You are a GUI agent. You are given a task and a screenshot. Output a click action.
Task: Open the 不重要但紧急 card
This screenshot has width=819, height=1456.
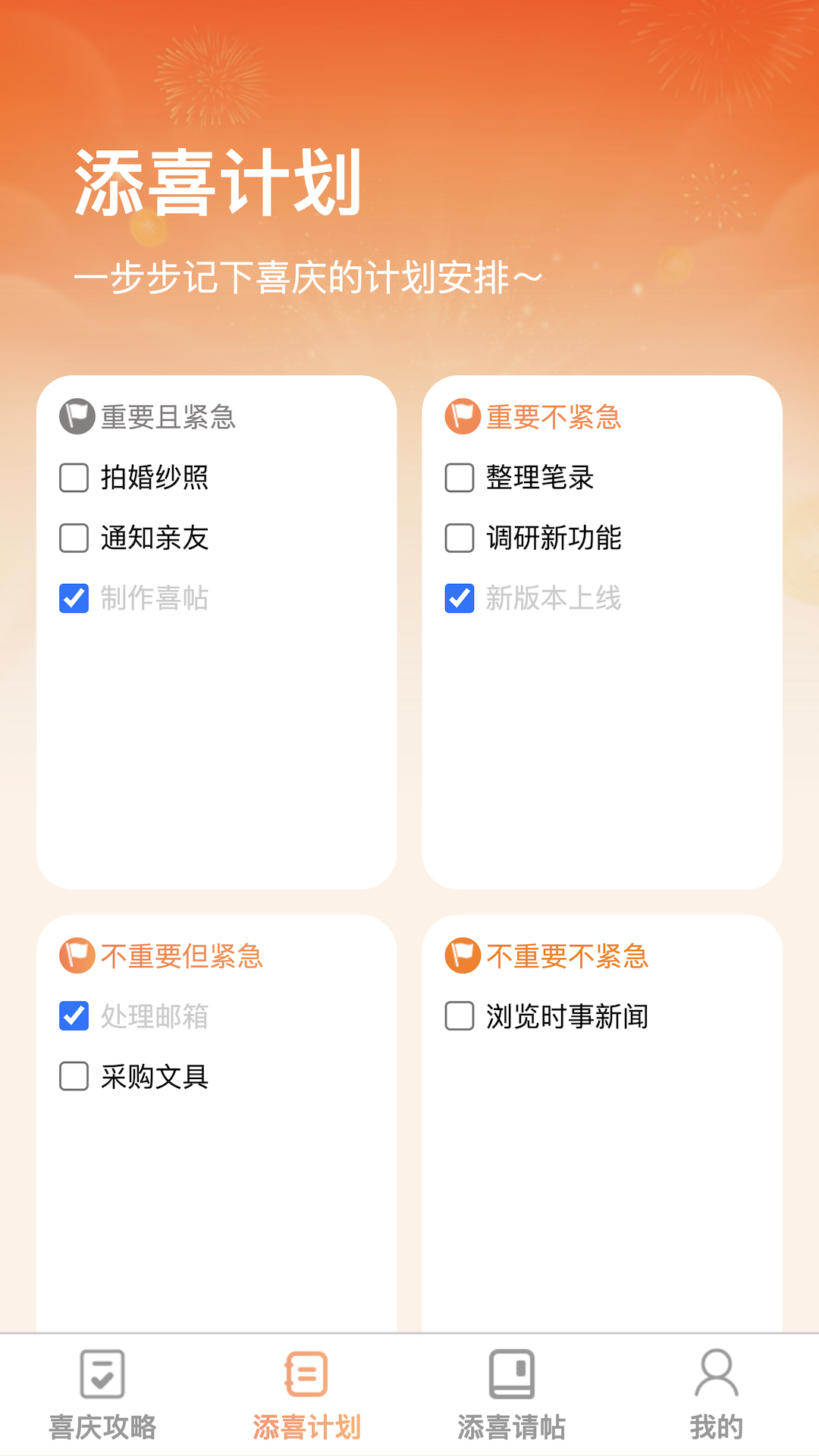click(x=217, y=1123)
